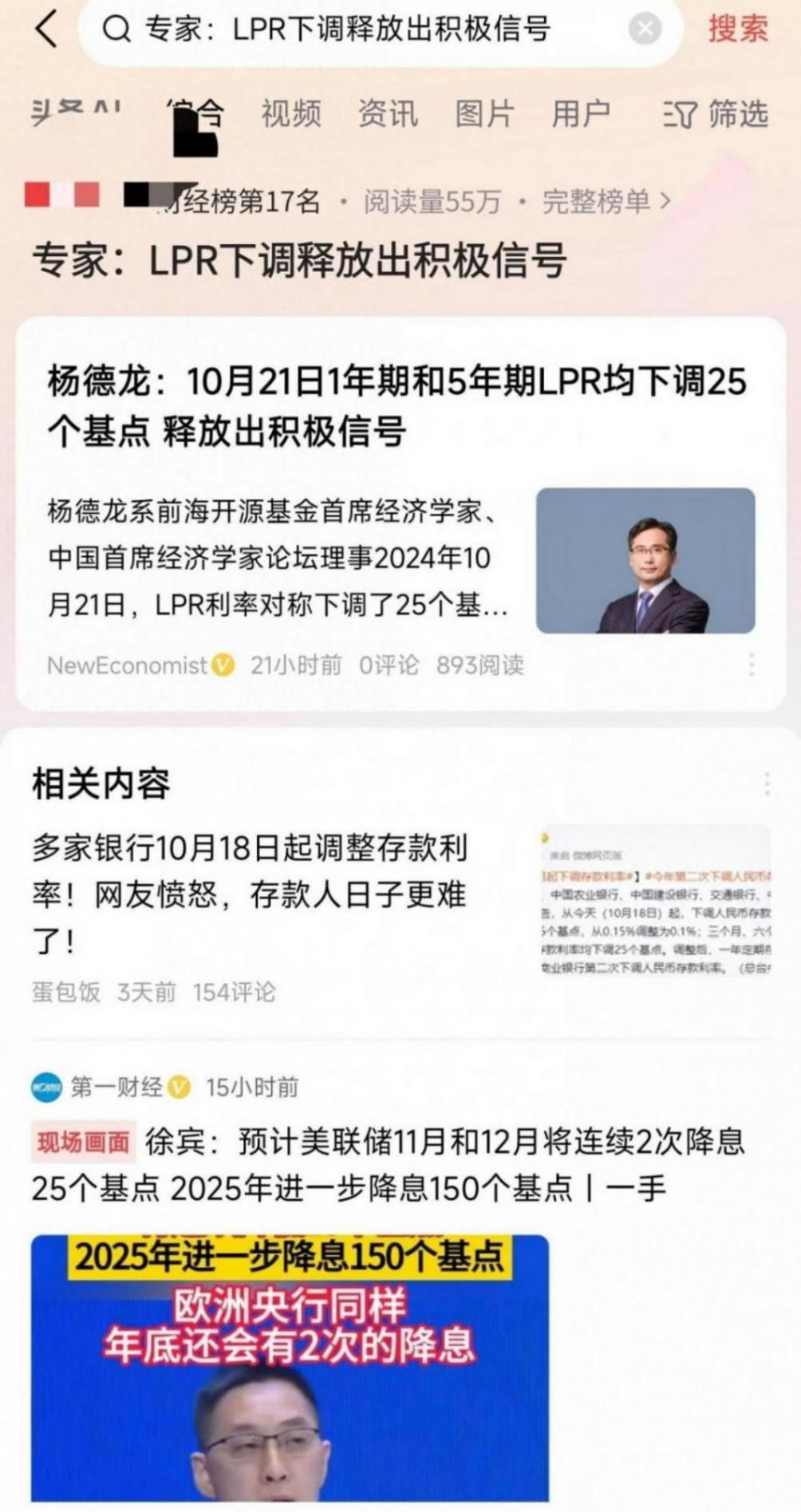This screenshot has height=1512, width=801.
Task: Open more options on the 杨德龙 article
Action: point(751,665)
